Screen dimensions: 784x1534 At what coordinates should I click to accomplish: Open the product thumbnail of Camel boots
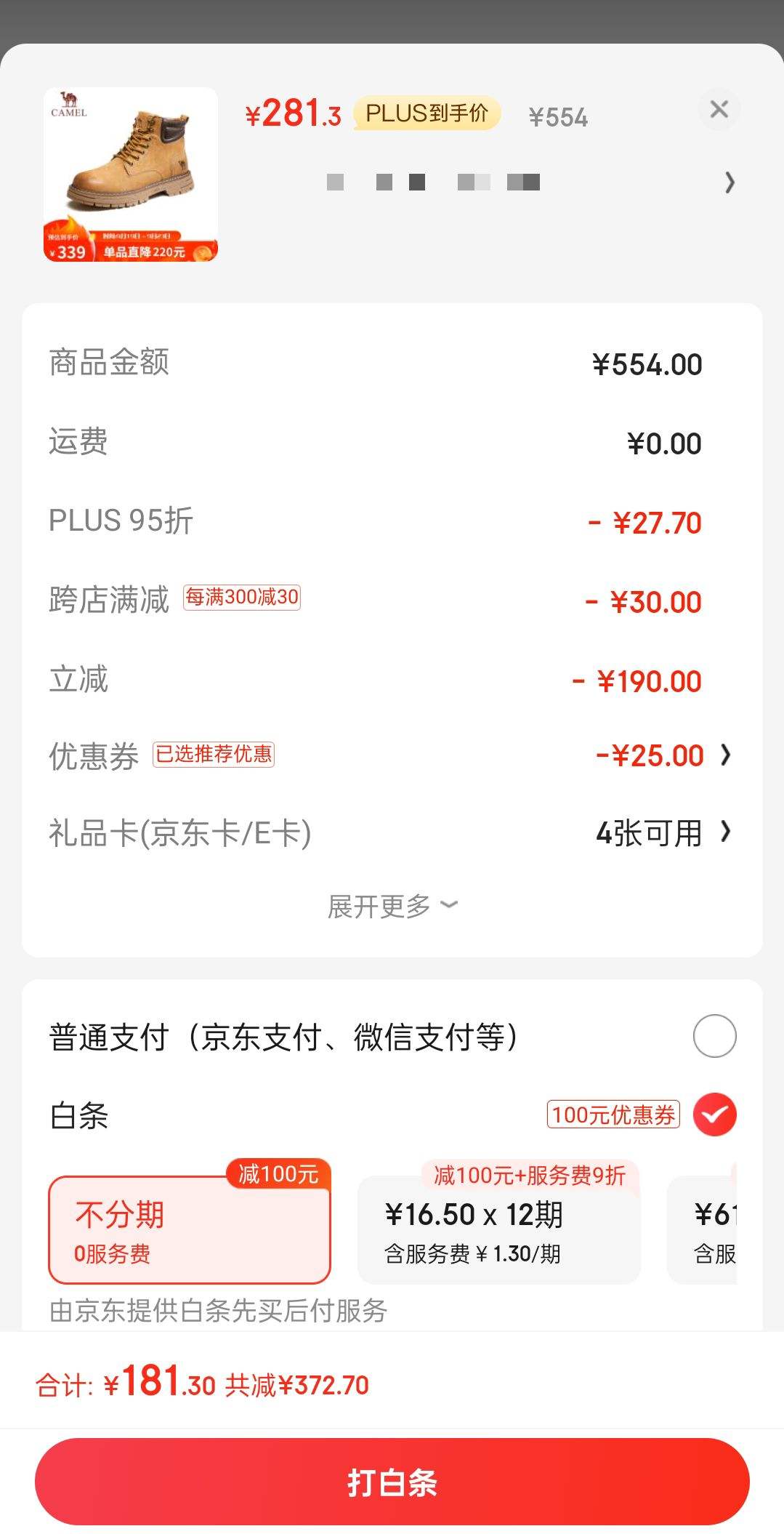(131, 174)
